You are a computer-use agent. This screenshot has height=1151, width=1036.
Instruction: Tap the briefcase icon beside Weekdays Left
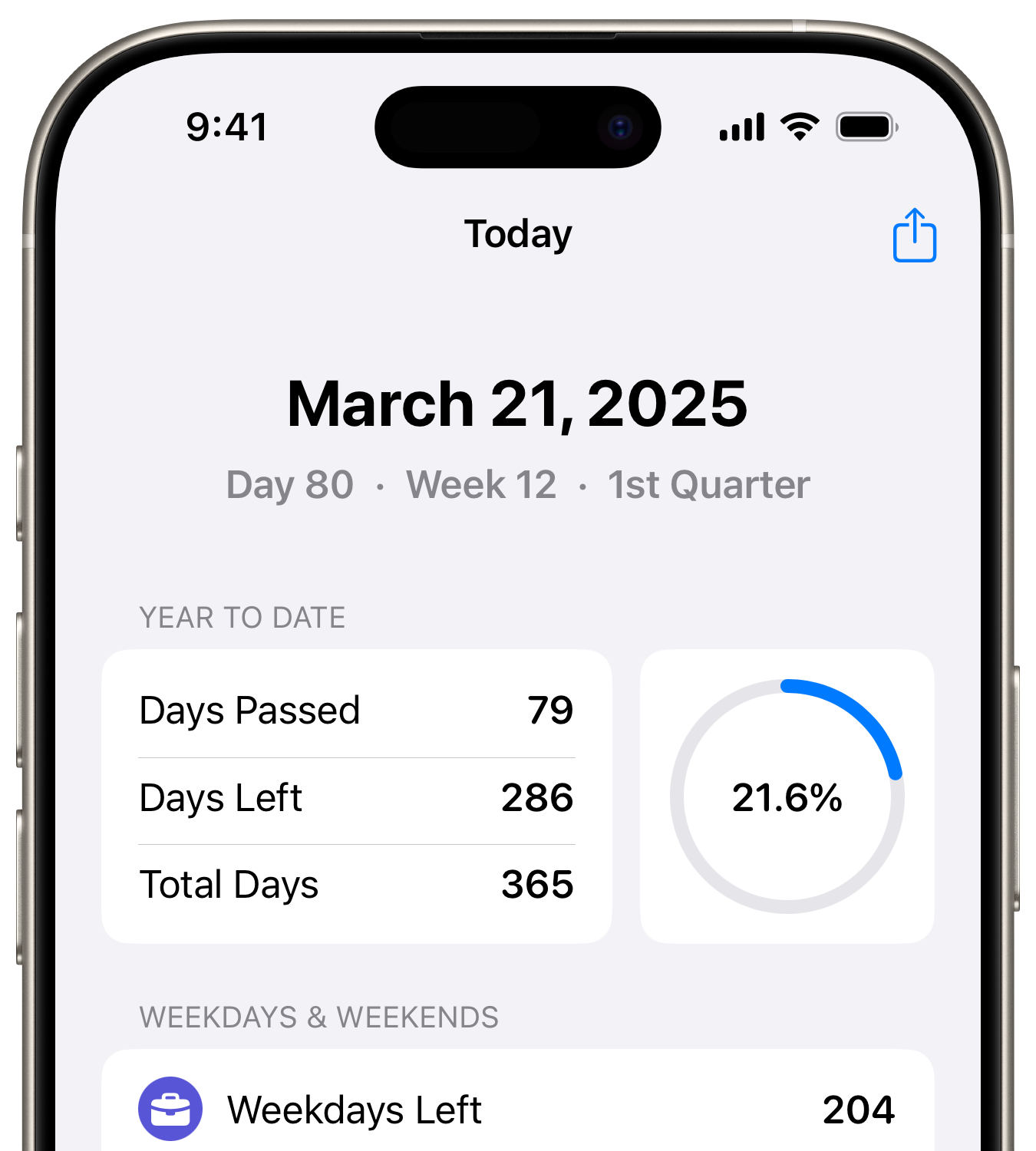click(x=172, y=1108)
